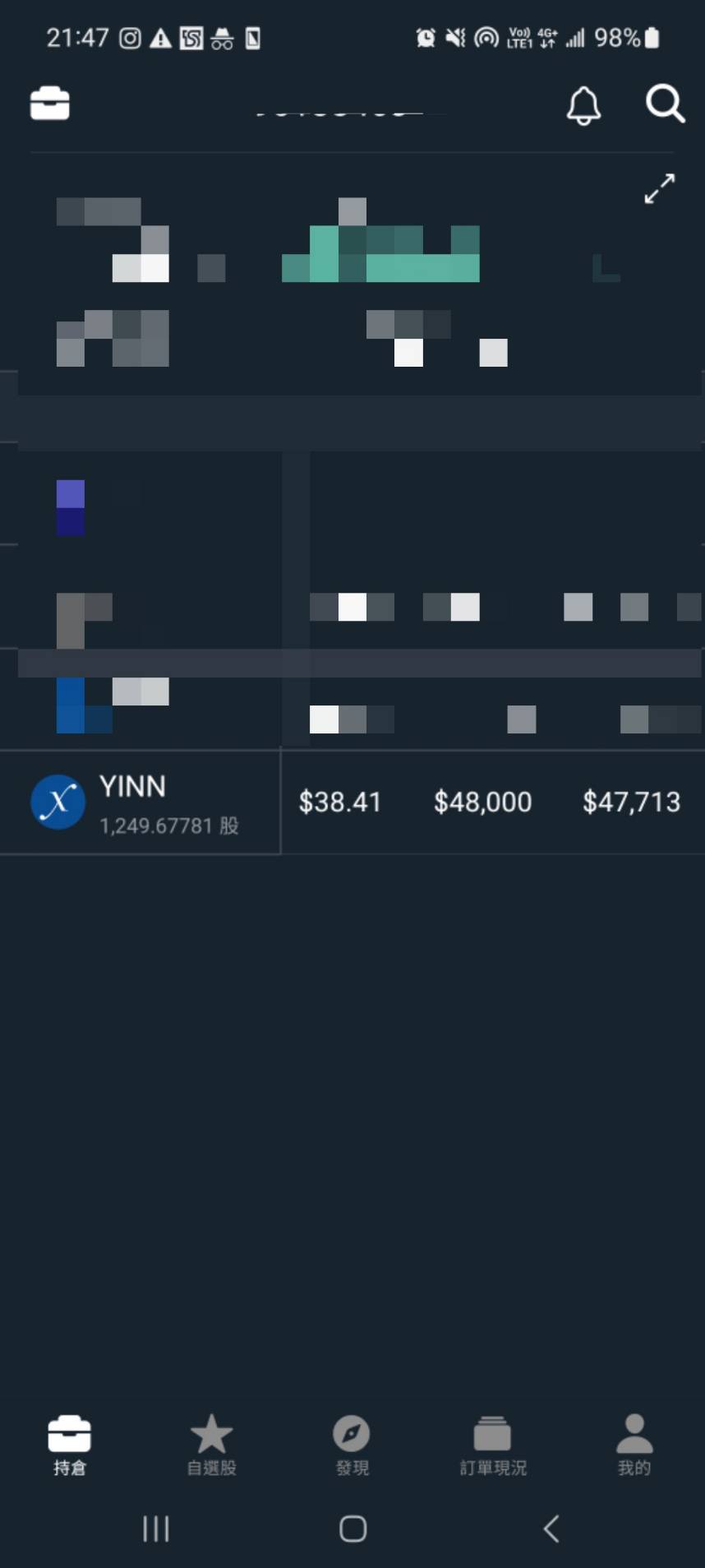Open the notifications bell
The width and height of the screenshot is (705, 1568).
tap(583, 105)
